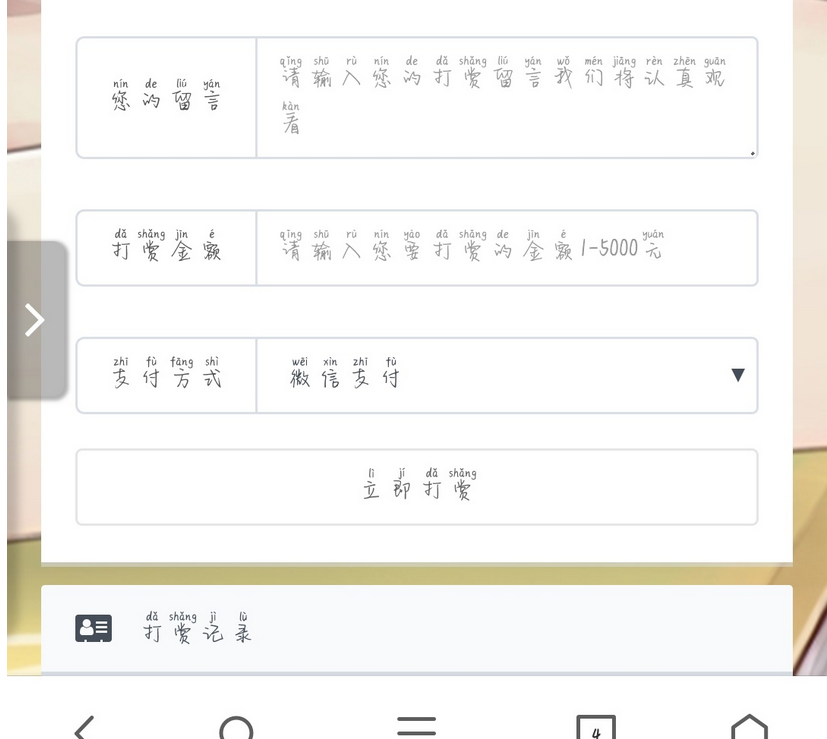The height and width of the screenshot is (739, 827).
Task: Go to the browser home page
Action: click(749, 727)
